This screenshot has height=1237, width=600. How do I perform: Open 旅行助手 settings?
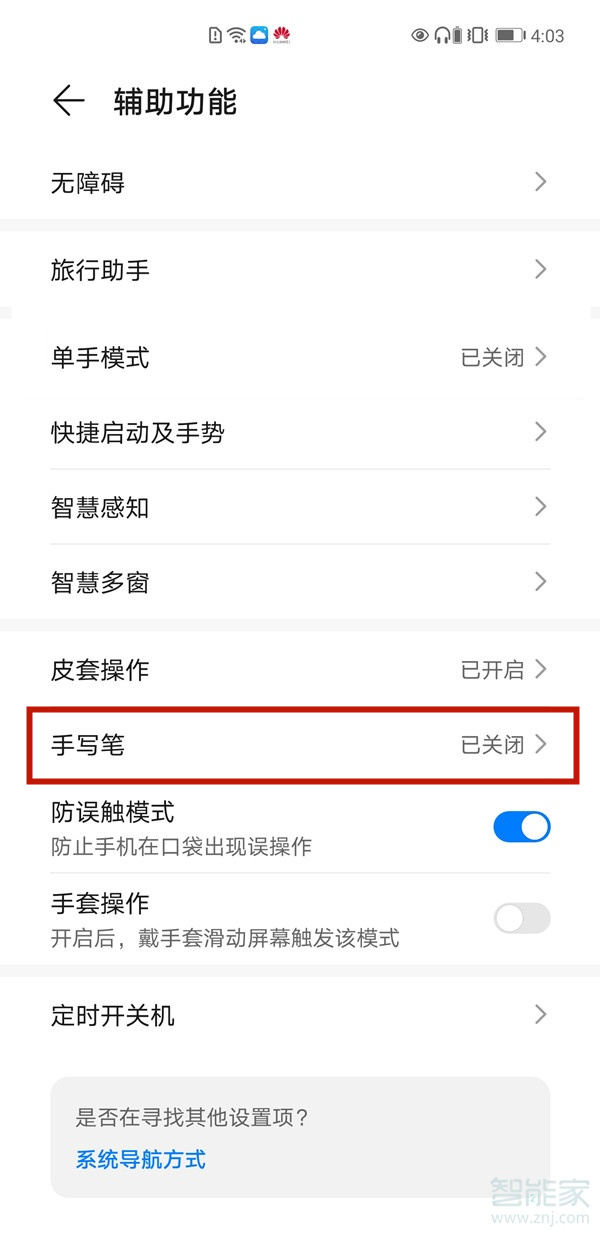coord(300,270)
